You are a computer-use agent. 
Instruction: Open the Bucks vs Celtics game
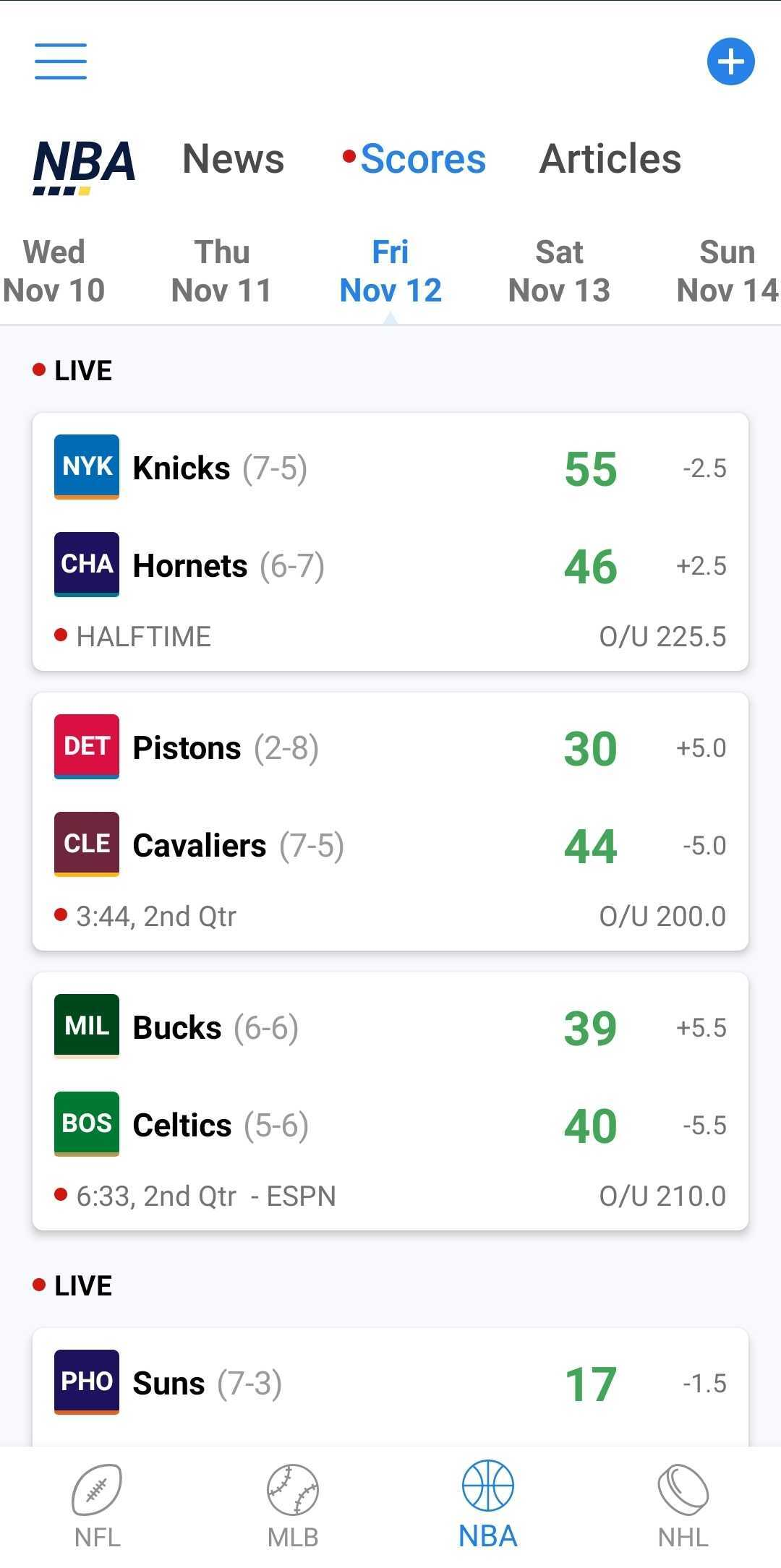[x=390, y=1101]
